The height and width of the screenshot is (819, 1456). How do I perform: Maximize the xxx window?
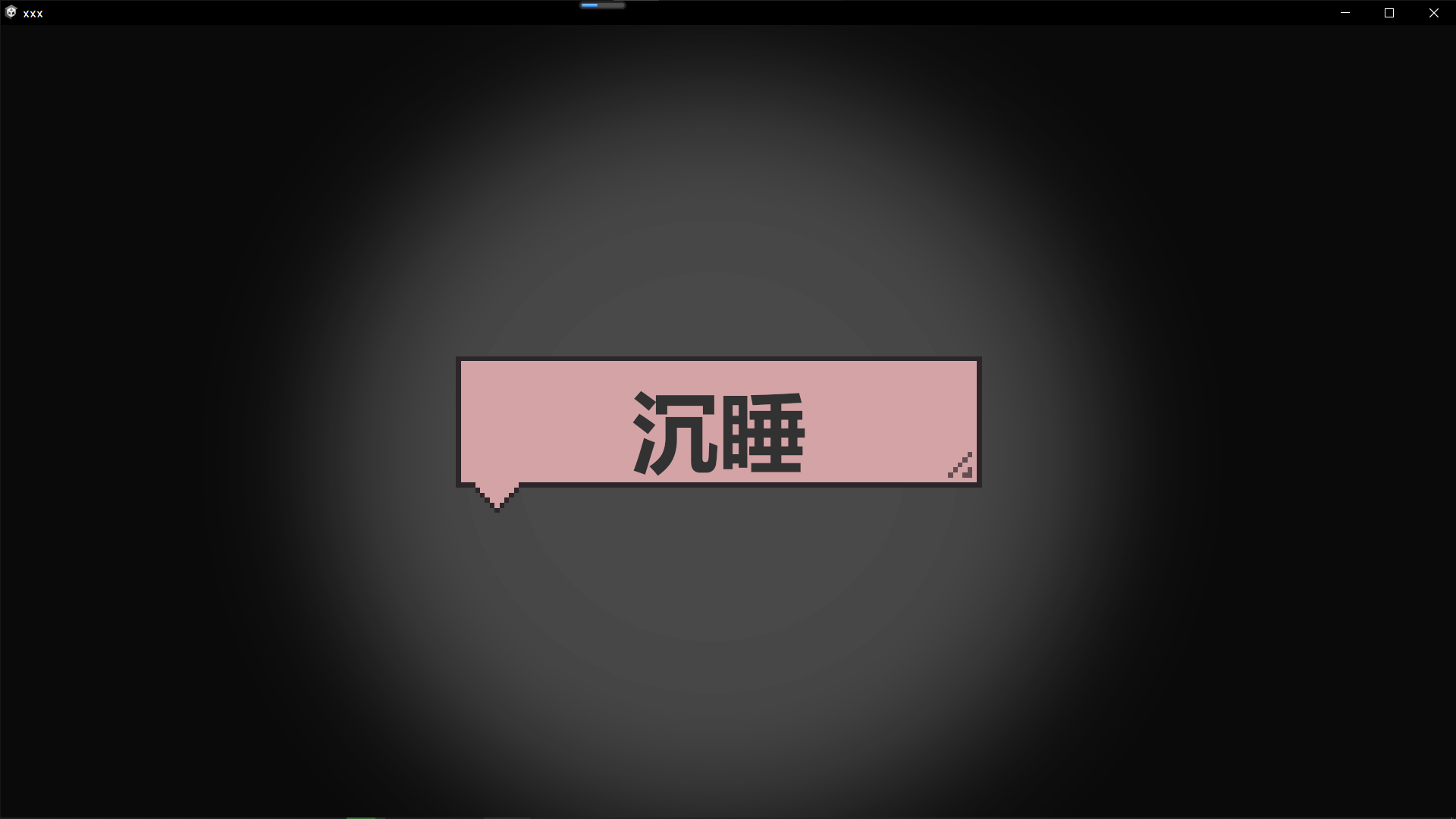click(x=1389, y=13)
